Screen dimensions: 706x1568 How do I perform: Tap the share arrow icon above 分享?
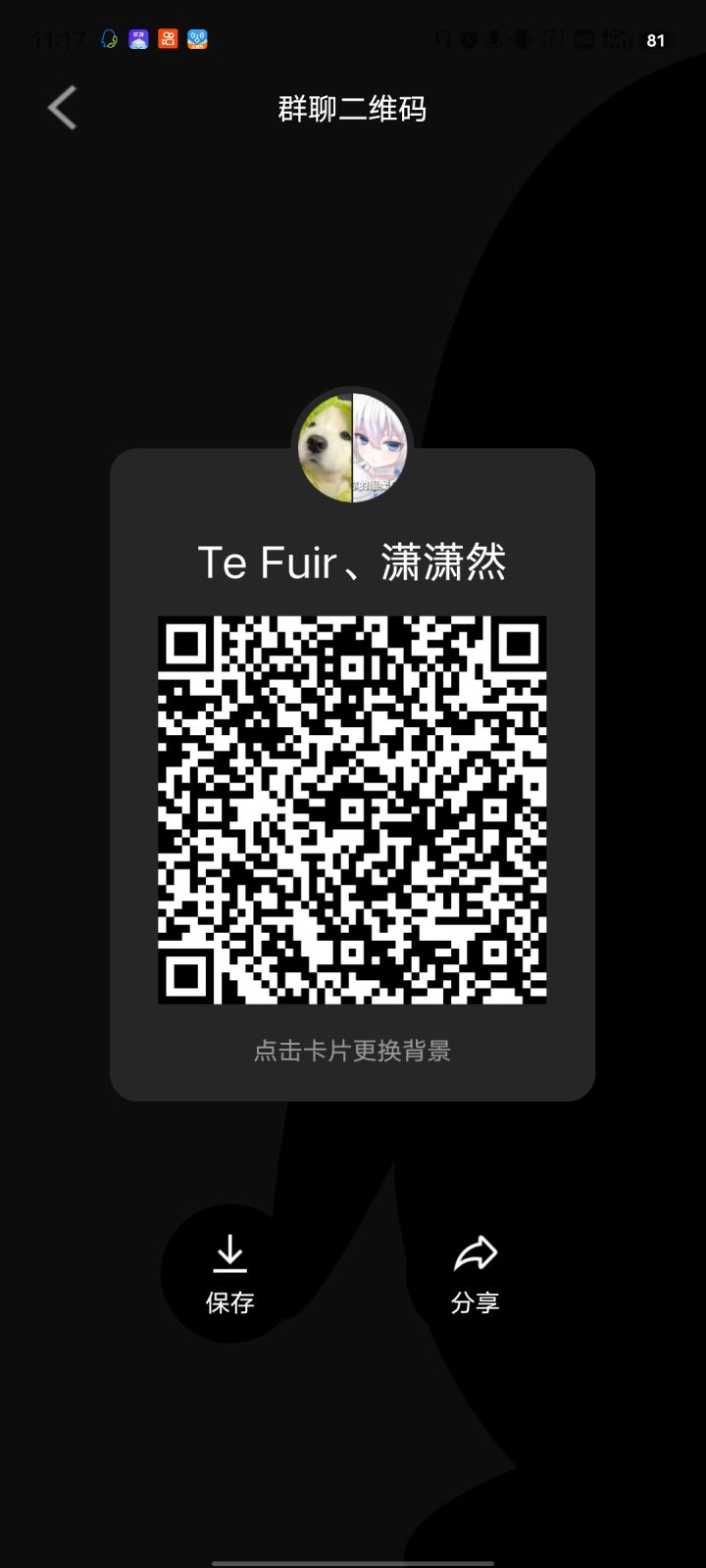pyautogui.click(x=477, y=1252)
